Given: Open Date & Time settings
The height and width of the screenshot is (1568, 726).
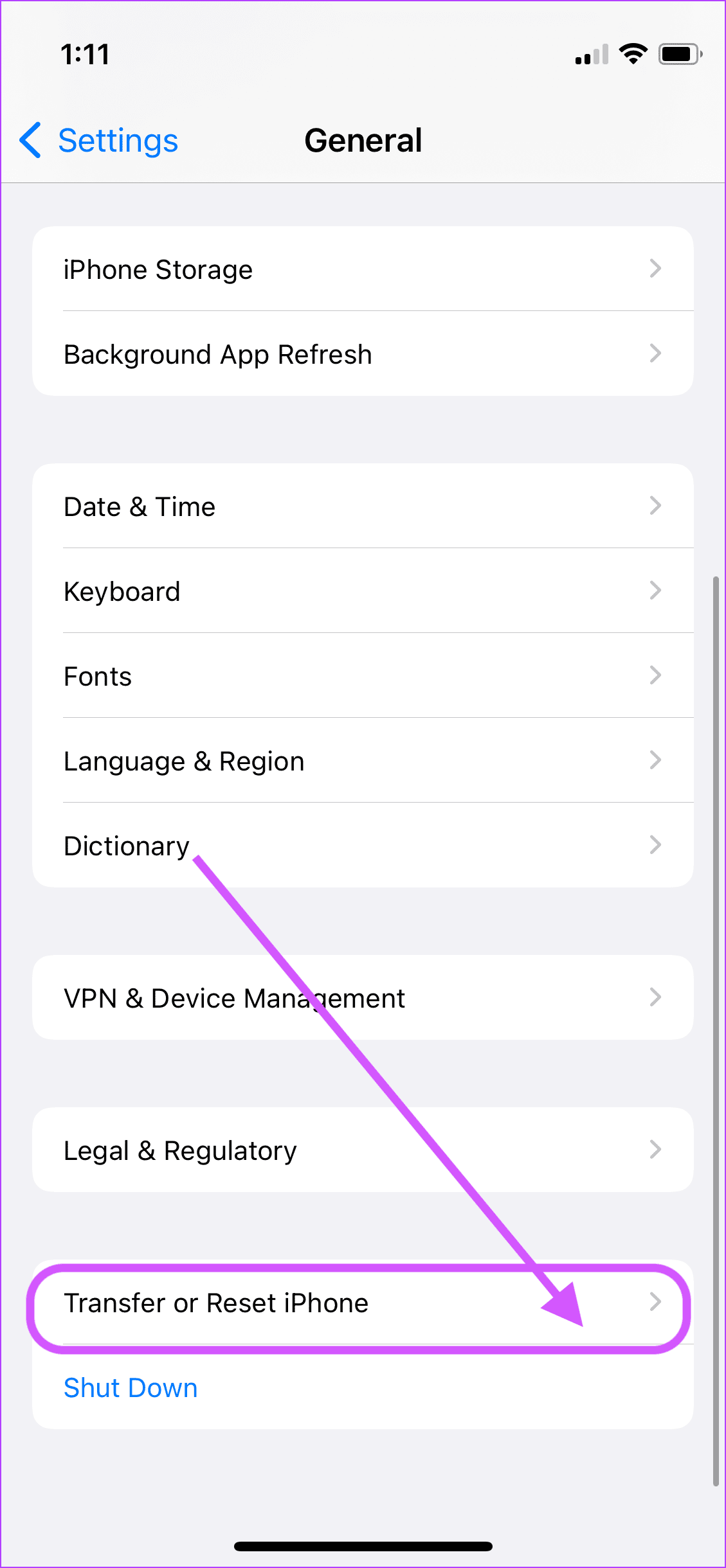Looking at the screenshot, I should [x=362, y=506].
